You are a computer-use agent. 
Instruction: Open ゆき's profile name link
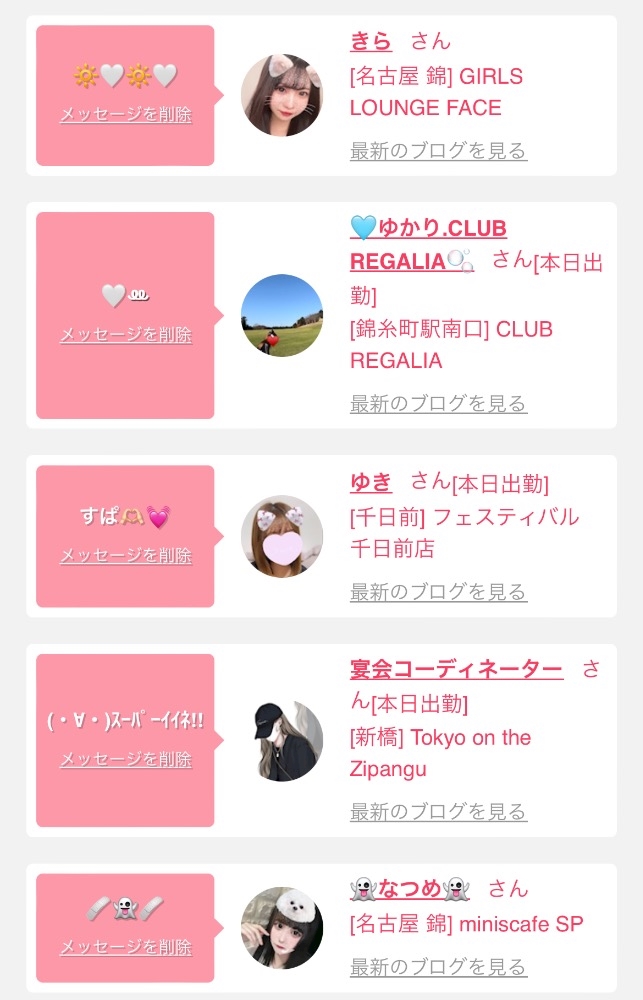[x=371, y=483]
